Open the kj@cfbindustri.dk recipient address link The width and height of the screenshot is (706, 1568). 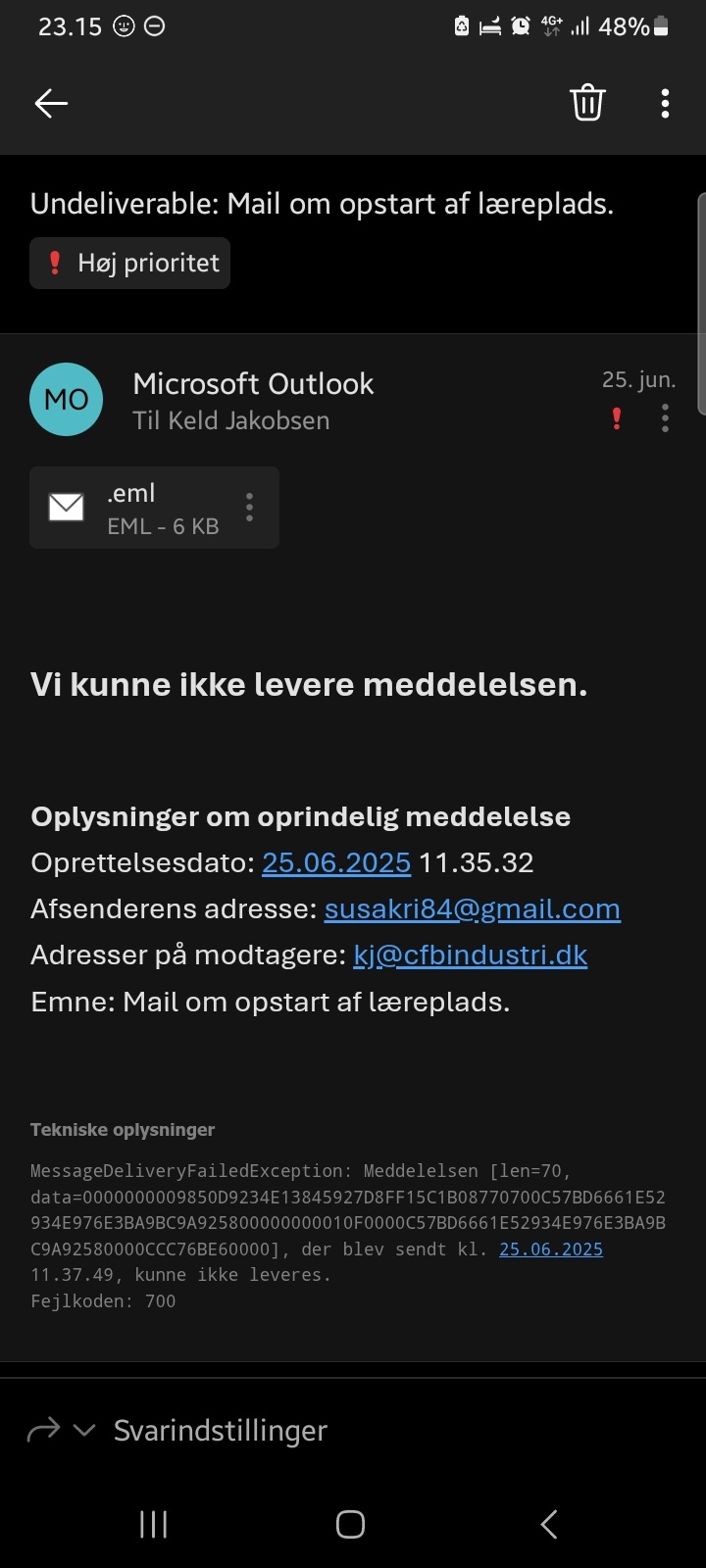470,955
